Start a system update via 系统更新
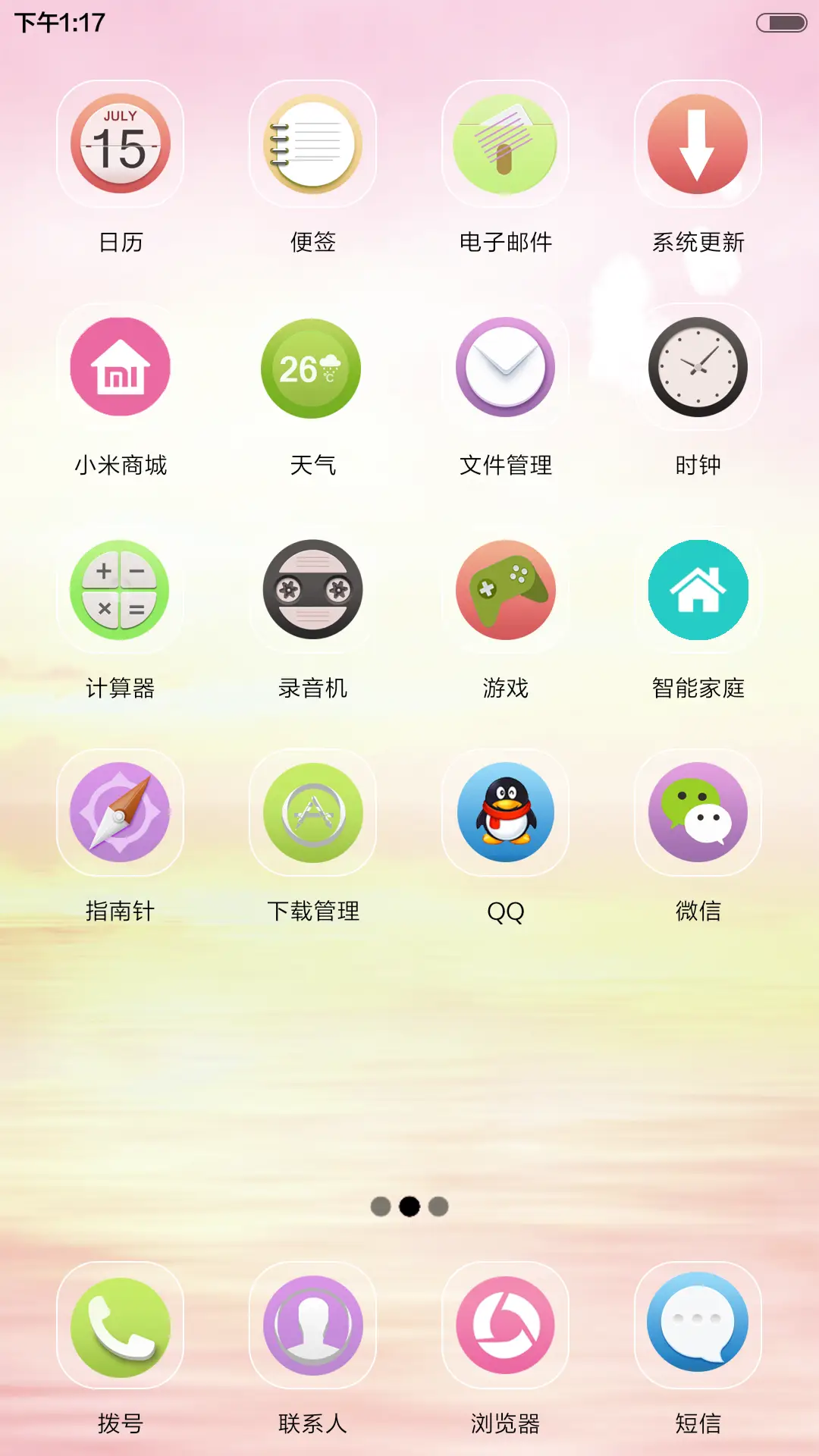Screen dimensions: 819x1456 coord(698,146)
